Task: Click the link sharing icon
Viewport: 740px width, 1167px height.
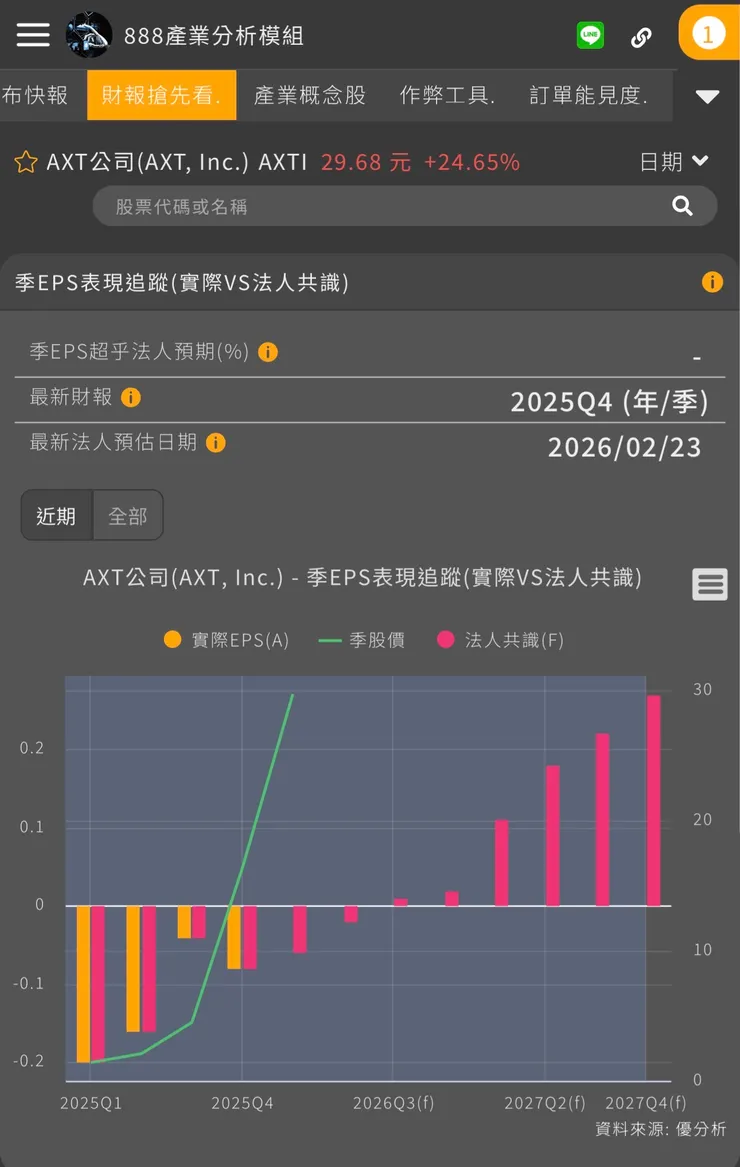Action: tap(641, 34)
